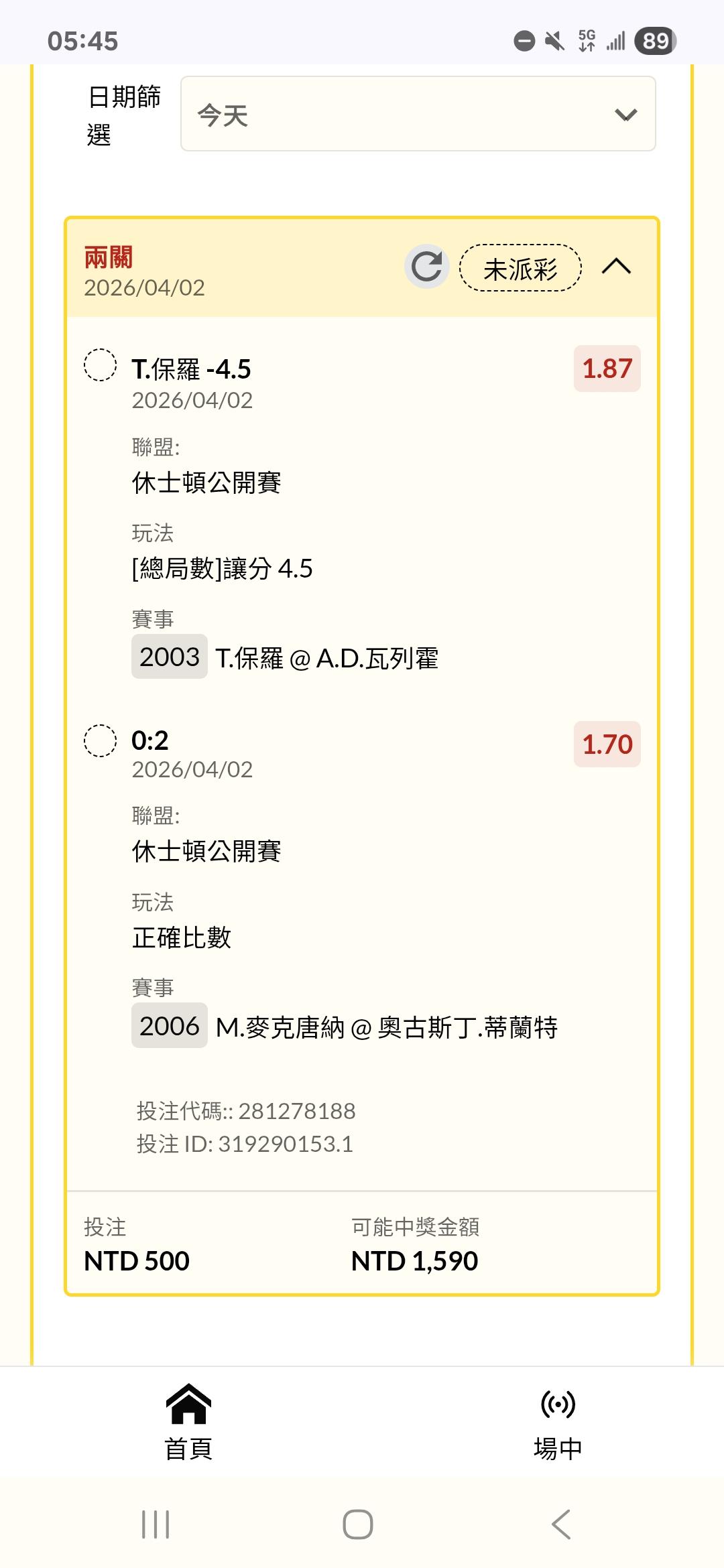Switch to the 場中 live tab

coord(558,1421)
